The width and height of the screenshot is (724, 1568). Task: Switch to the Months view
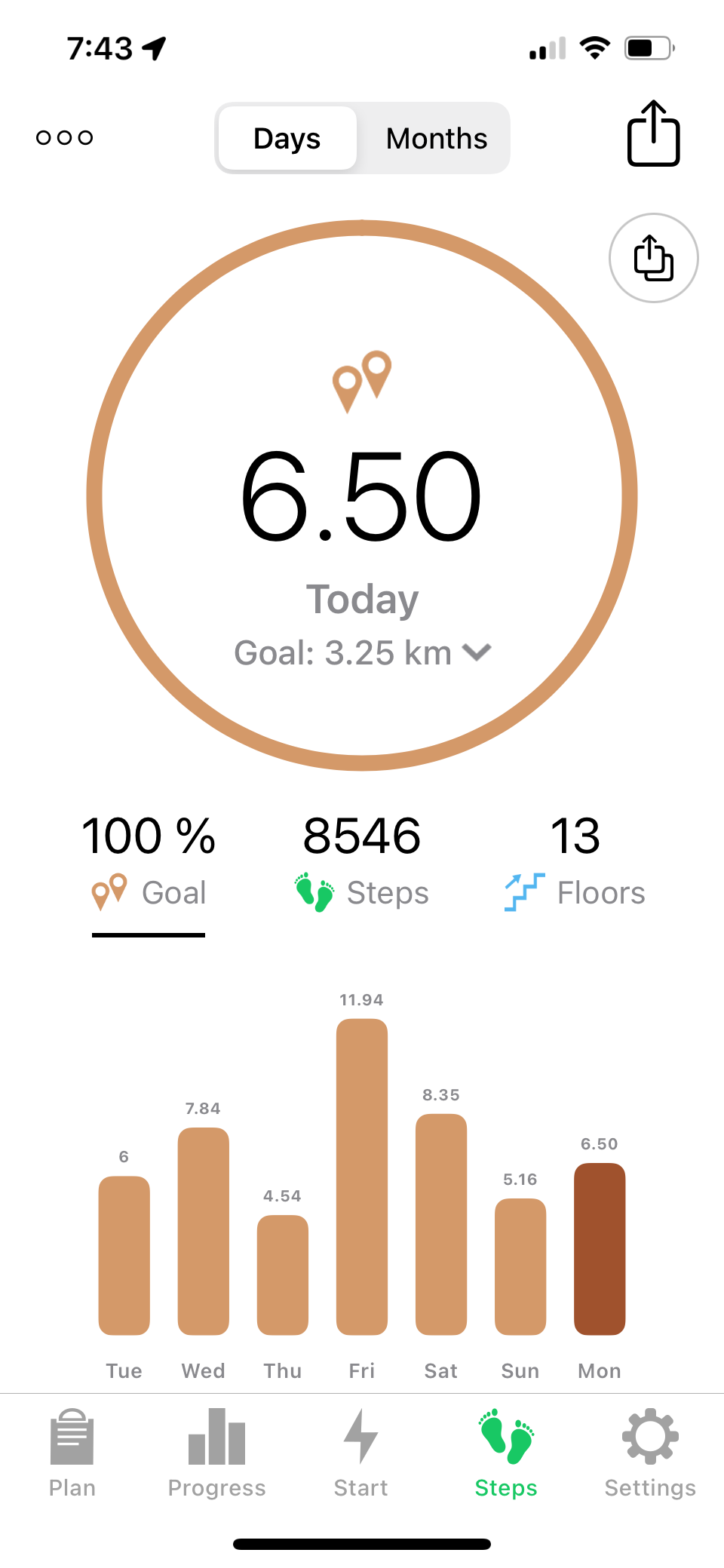[x=436, y=139]
